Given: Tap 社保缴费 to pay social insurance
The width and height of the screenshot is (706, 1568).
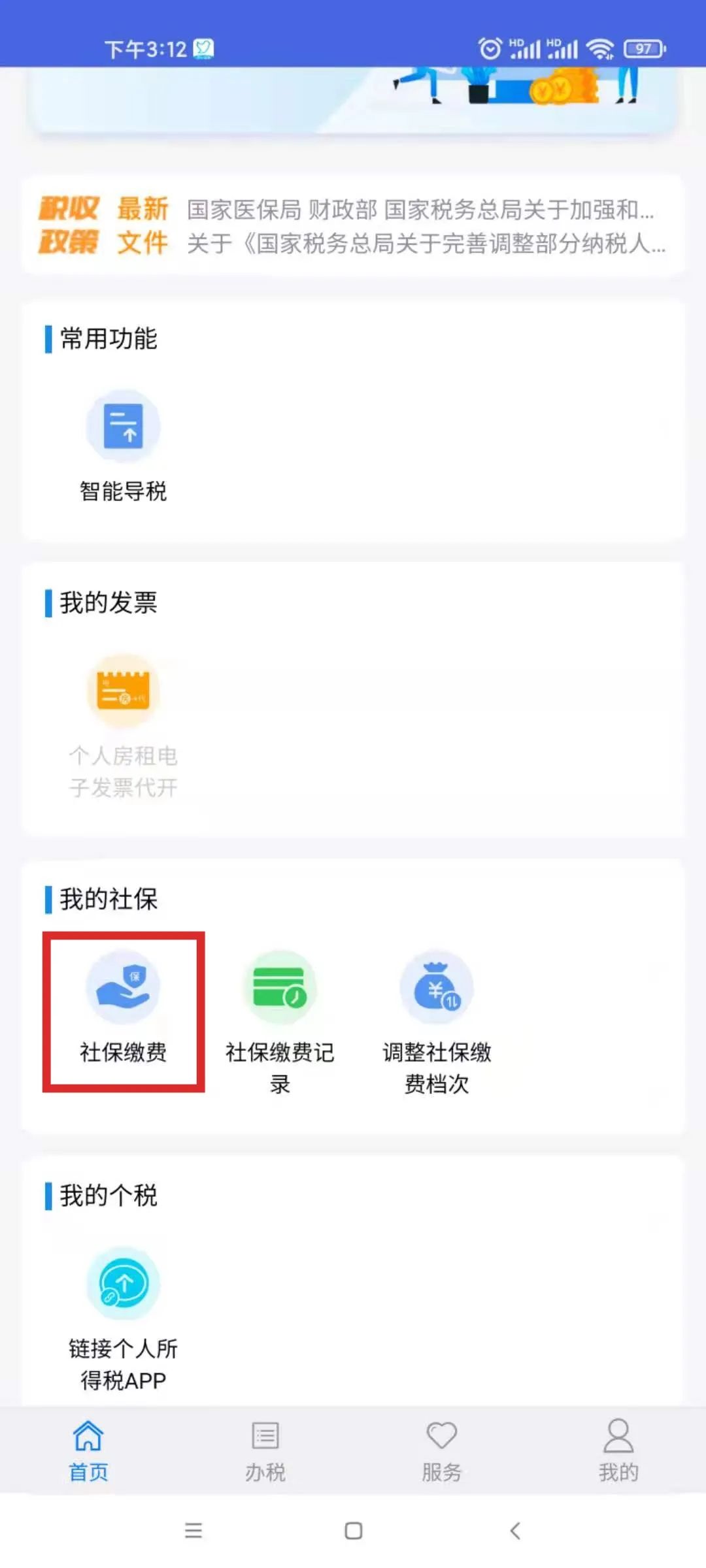Looking at the screenshot, I should click(123, 1008).
